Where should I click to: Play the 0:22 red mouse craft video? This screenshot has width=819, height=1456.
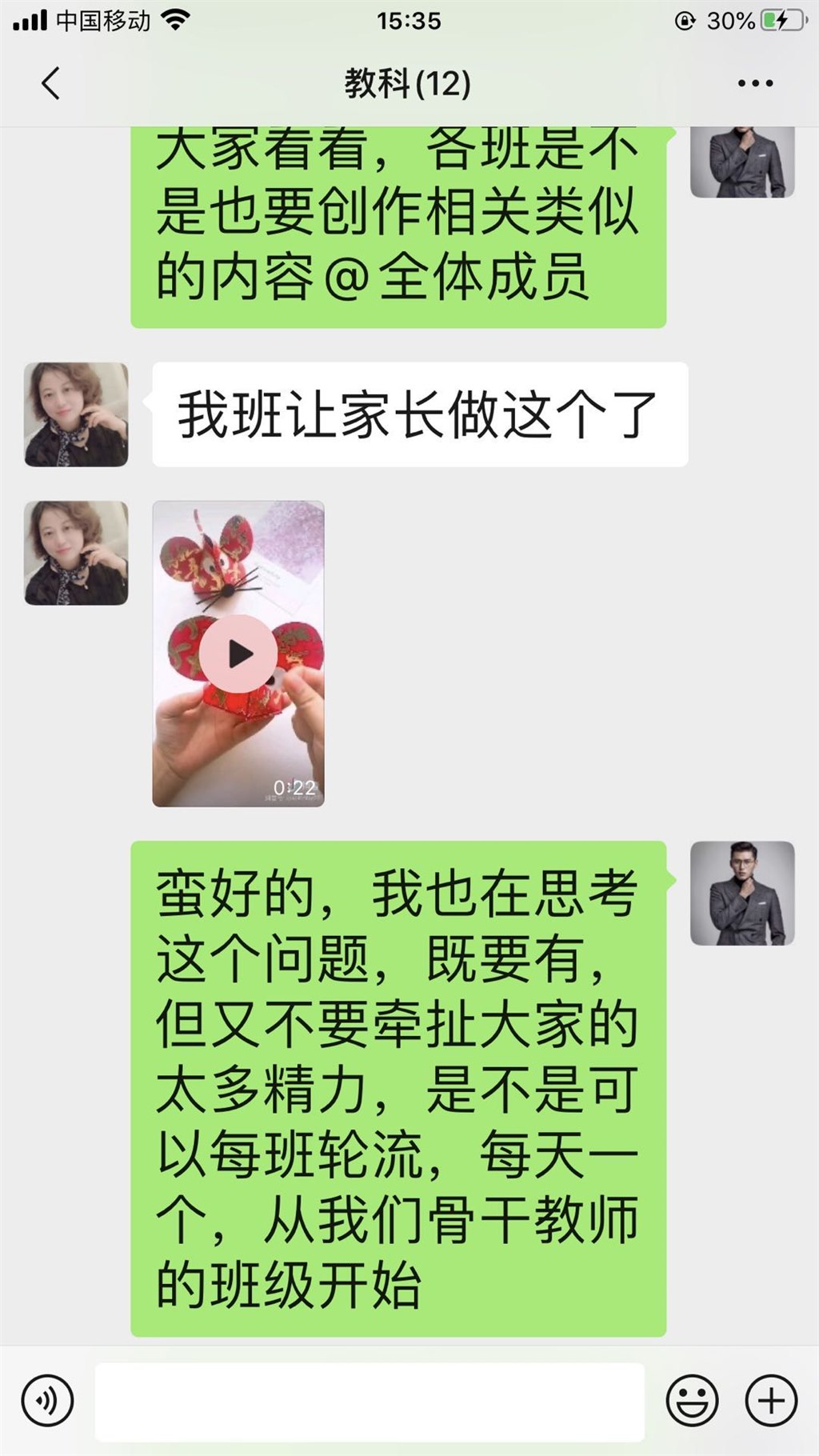click(x=238, y=654)
